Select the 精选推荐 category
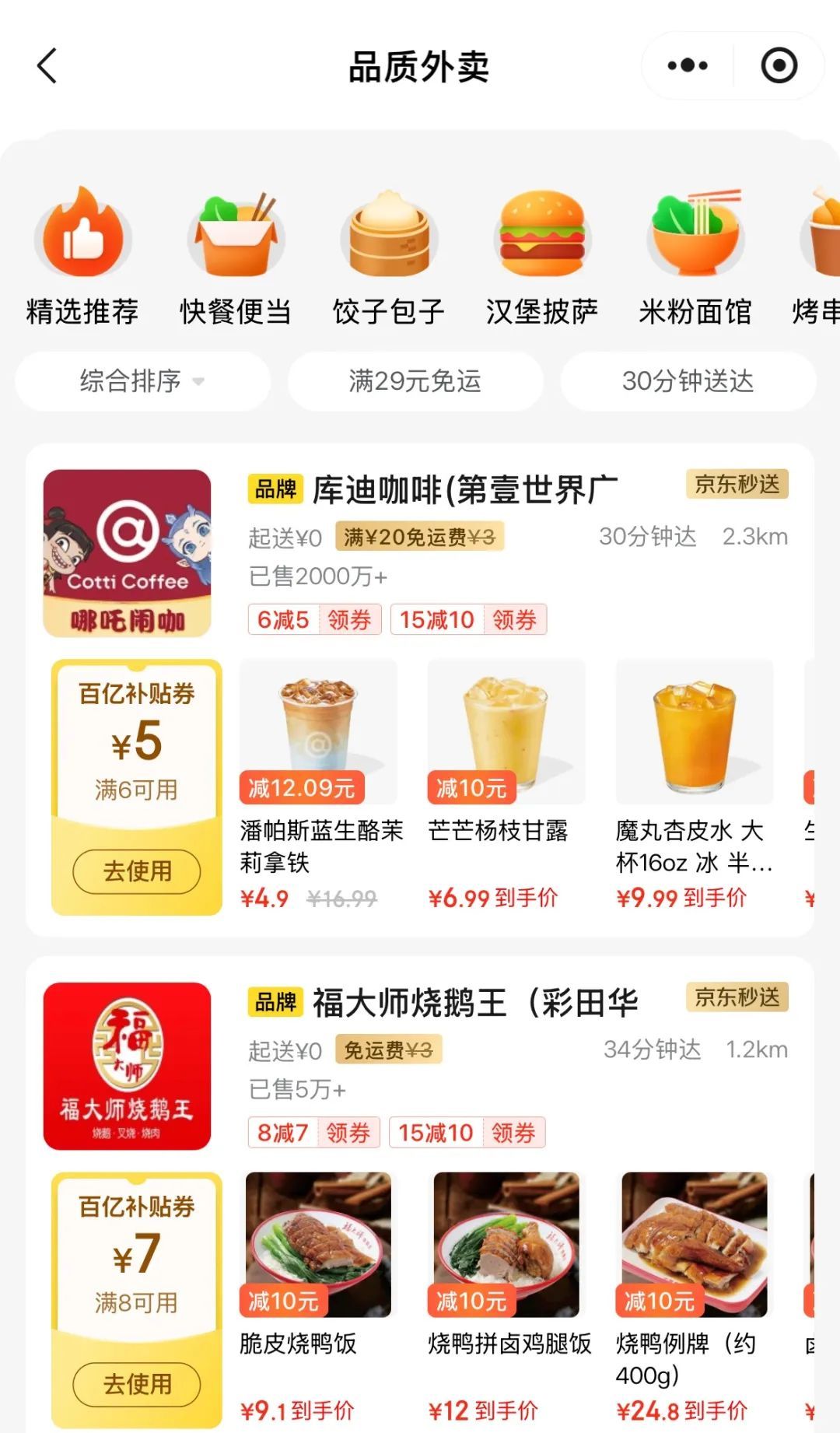 pyautogui.click(x=82, y=255)
